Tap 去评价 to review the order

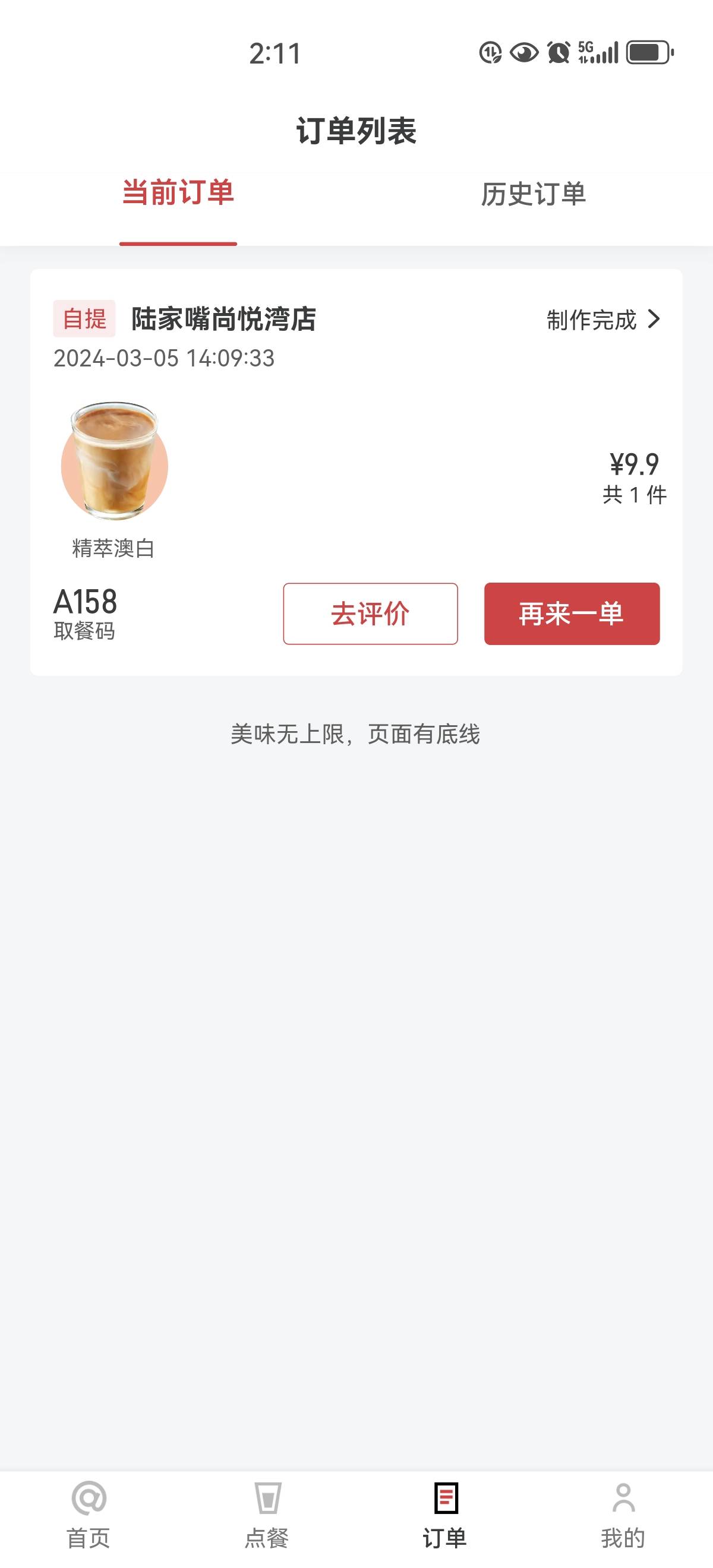coord(370,614)
